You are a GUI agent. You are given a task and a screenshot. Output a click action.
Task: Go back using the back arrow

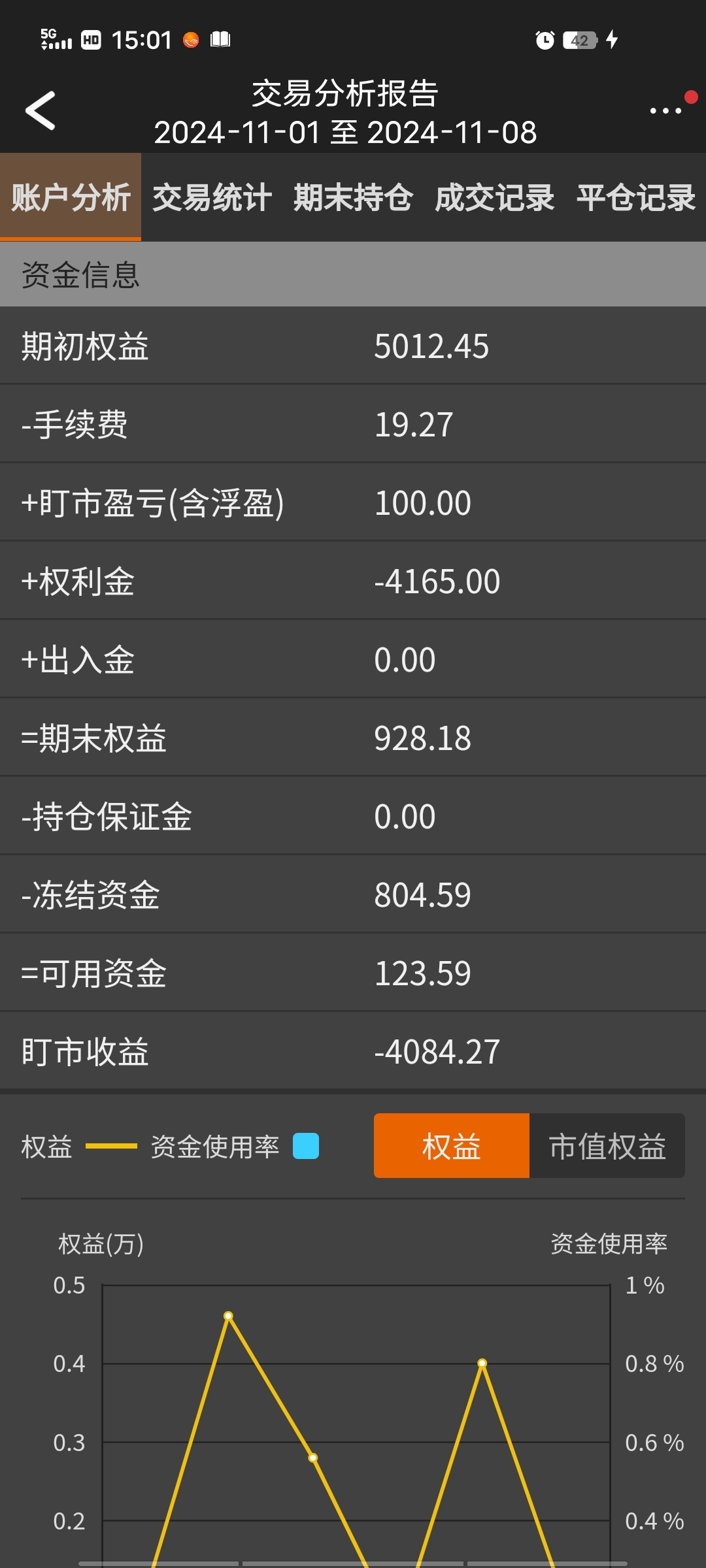[x=41, y=111]
